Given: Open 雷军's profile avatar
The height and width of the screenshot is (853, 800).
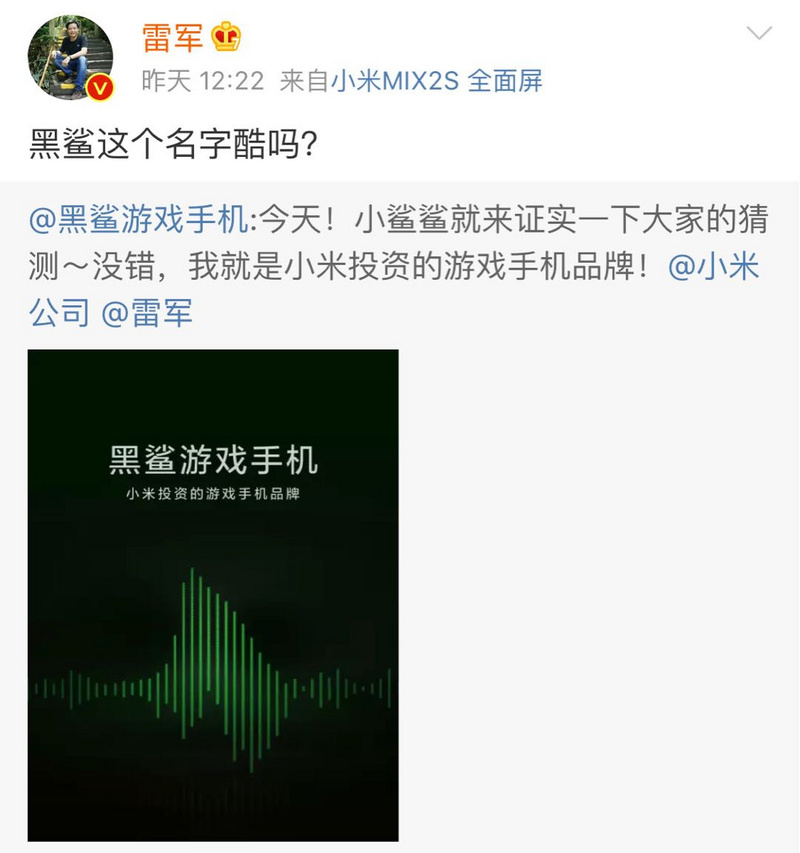Looking at the screenshot, I should point(70,57).
